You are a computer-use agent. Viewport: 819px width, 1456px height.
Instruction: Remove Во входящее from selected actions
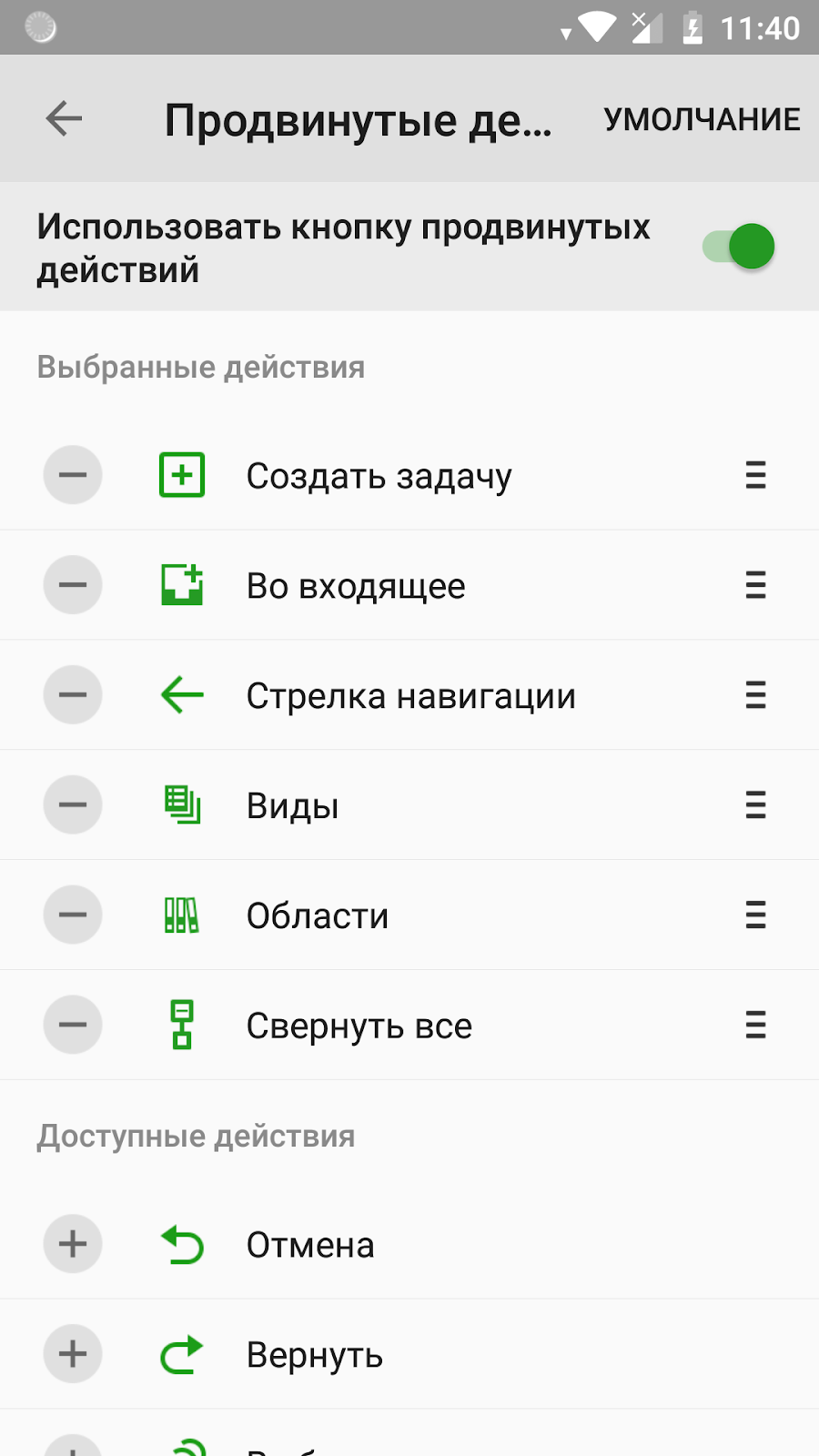pyautogui.click(x=73, y=585)
